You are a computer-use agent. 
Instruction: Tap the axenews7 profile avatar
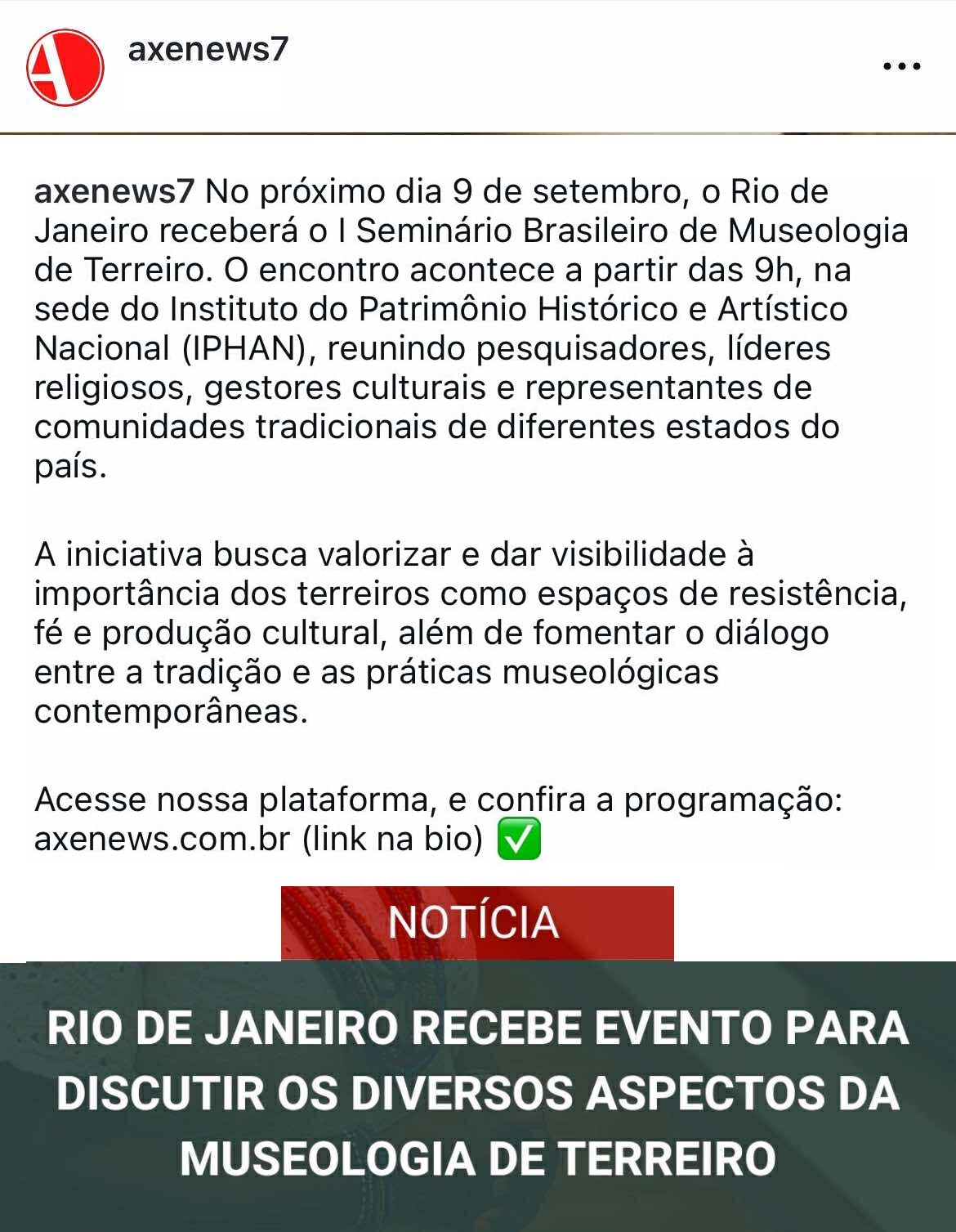65,67
